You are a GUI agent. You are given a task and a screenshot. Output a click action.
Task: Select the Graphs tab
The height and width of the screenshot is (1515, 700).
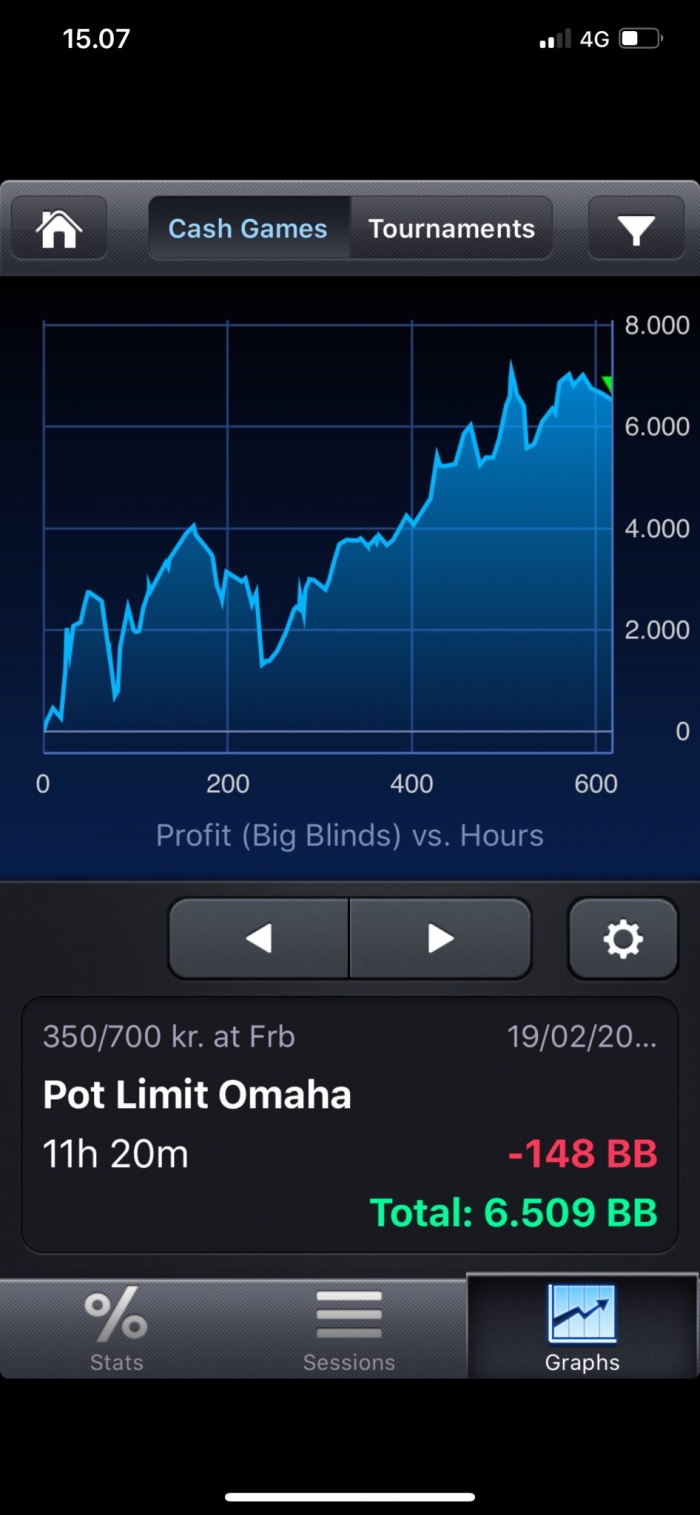coord(583,1328)
